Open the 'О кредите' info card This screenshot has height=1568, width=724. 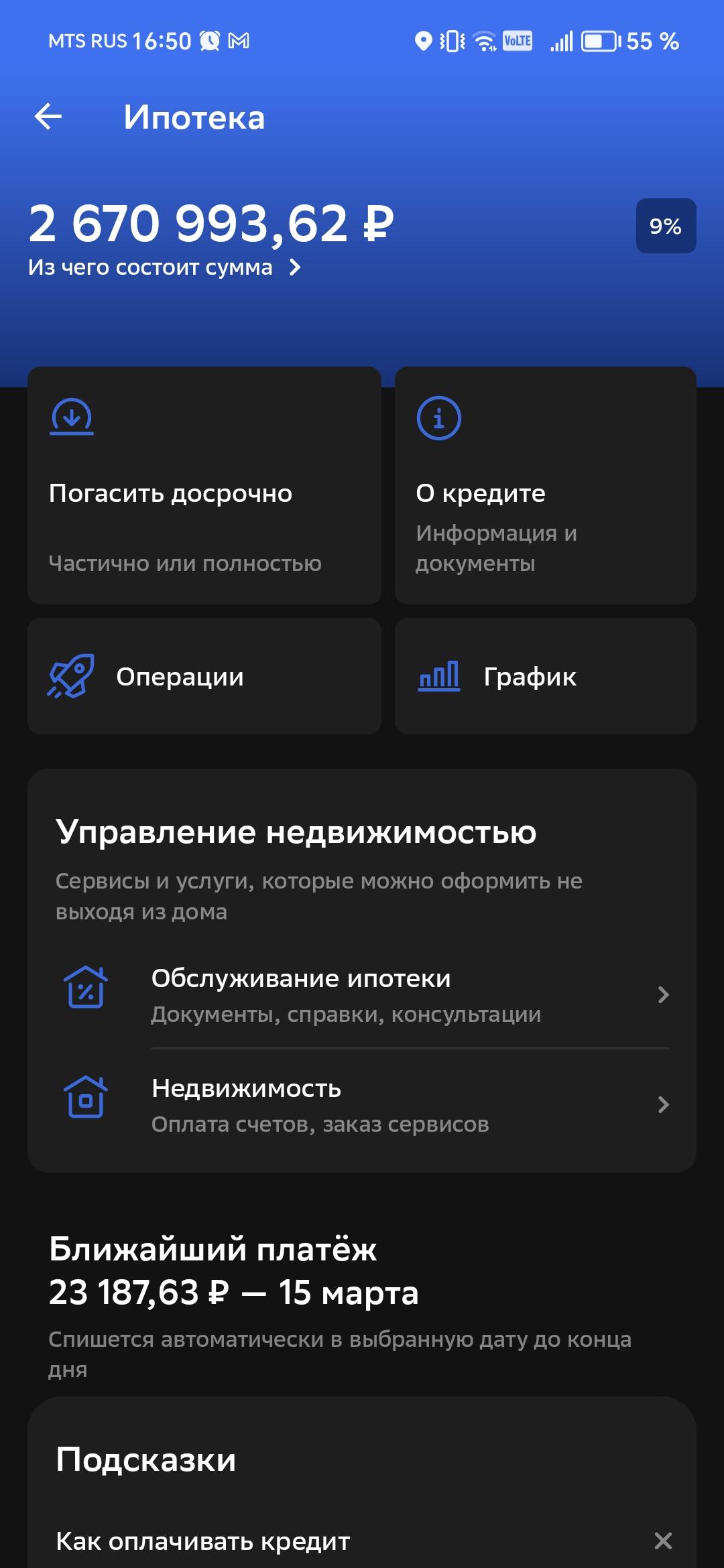coord(545,485)
